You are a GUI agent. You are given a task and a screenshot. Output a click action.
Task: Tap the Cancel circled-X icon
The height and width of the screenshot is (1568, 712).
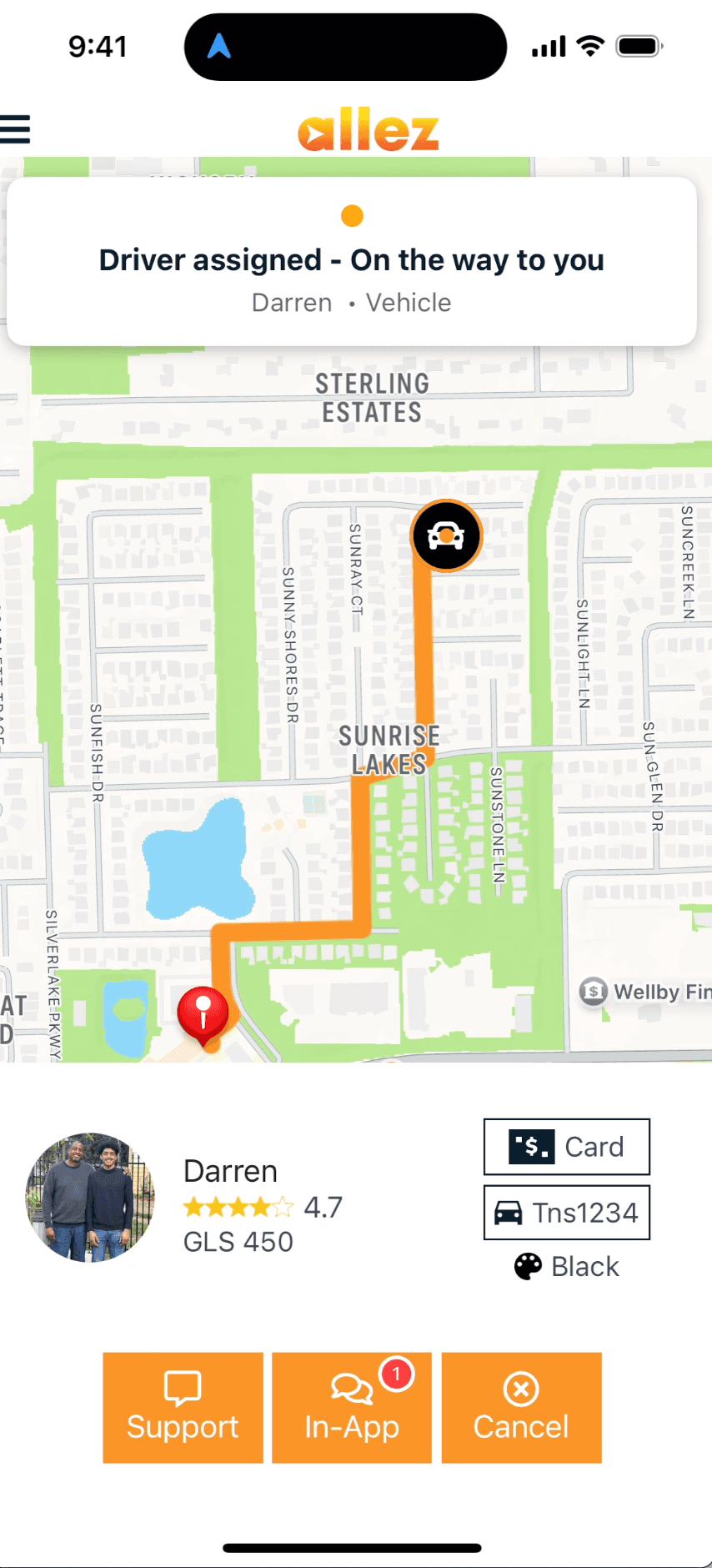click(521, 1386)
